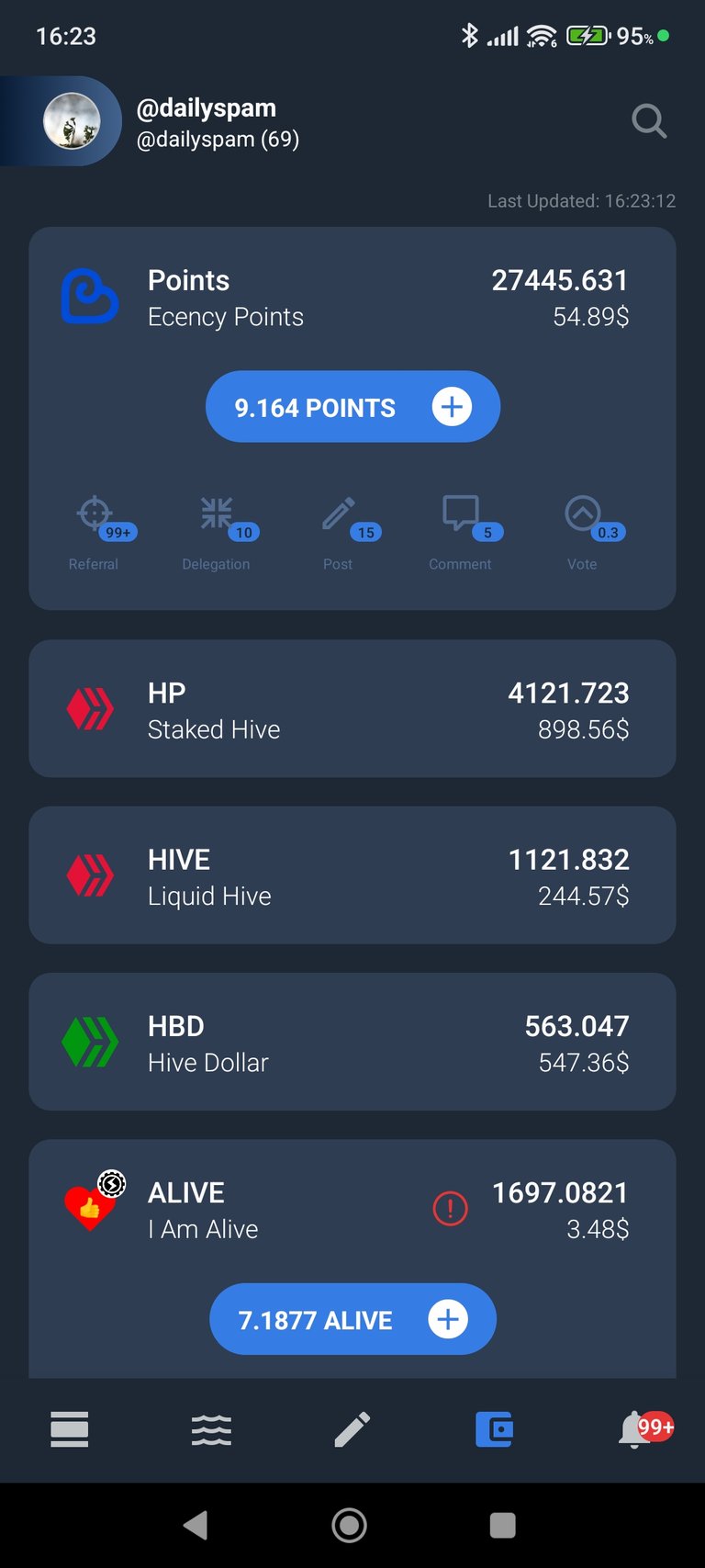Open the search icon
The width and height of the screenshot is (705, 1568).
point(649,121)
